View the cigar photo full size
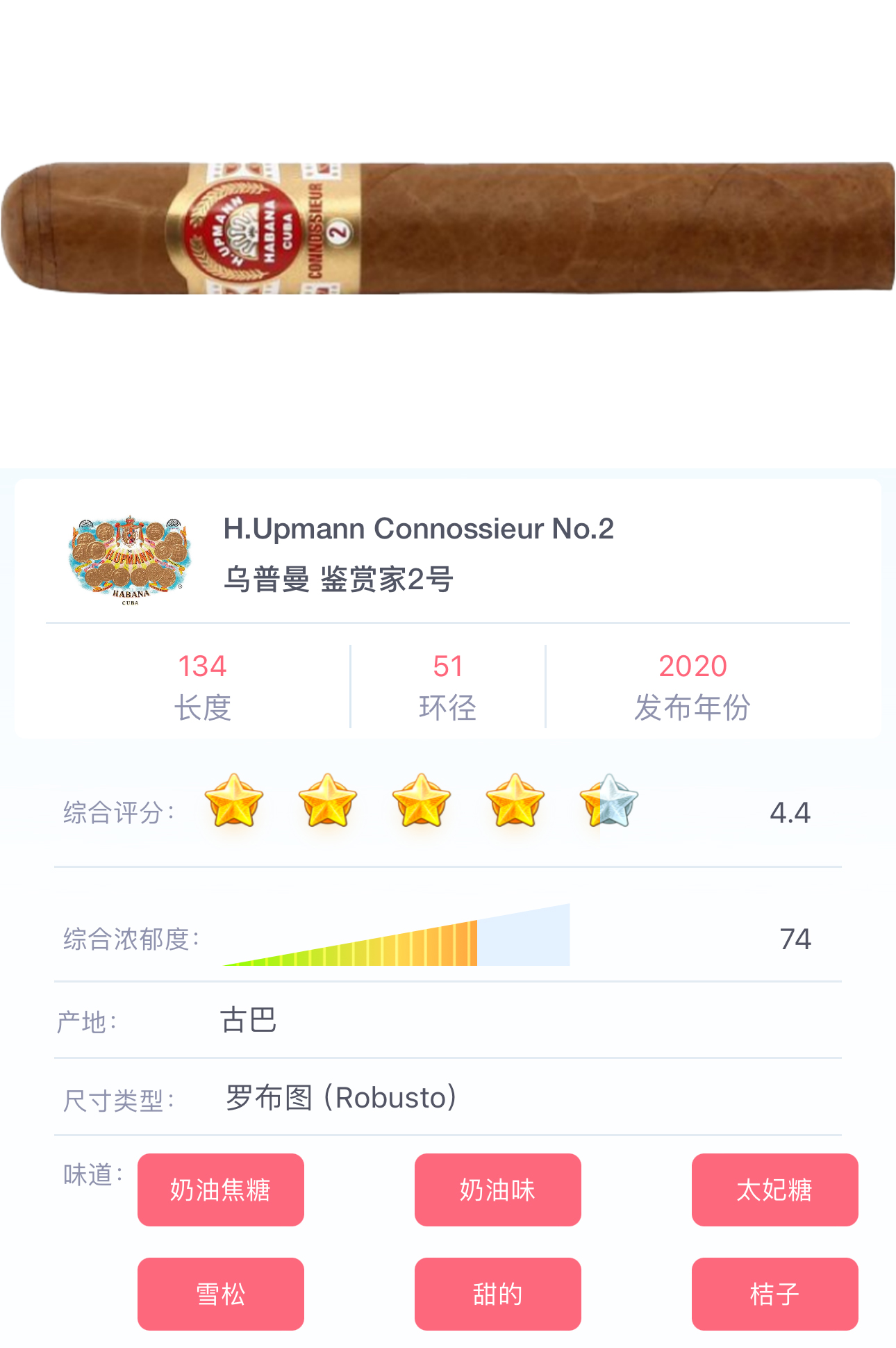 [x=447, y=228]
